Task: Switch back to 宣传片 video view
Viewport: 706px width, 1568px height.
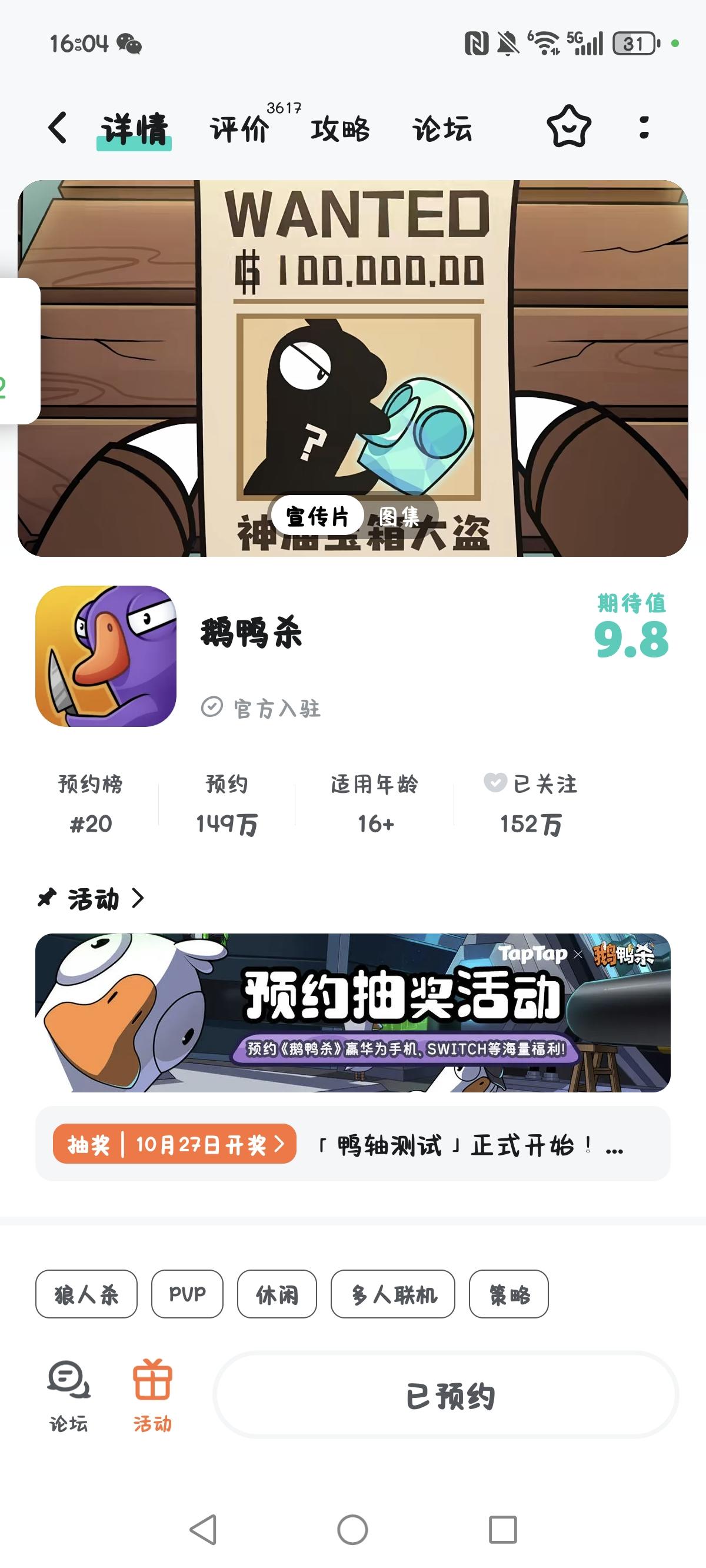Action: (x=318, y=516)
